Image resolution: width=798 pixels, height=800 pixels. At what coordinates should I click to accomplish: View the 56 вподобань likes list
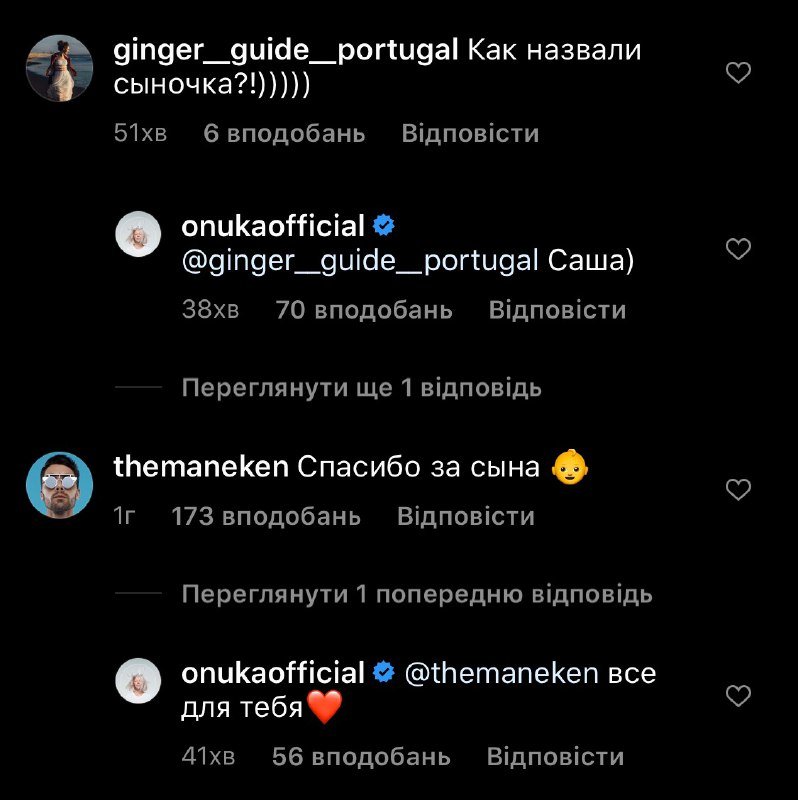pyautogui.click(x=361, y=757)
